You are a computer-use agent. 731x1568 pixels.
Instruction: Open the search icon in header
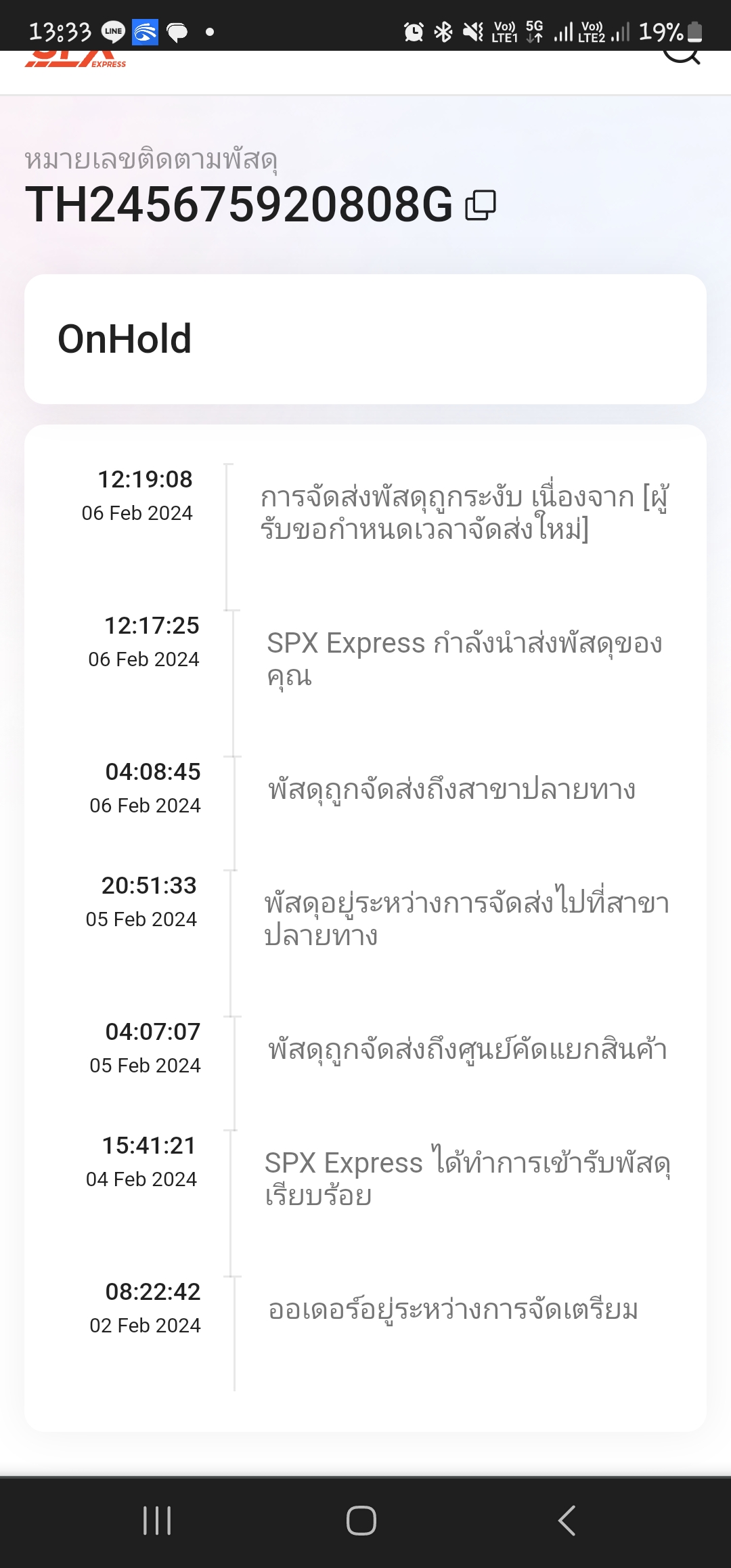coord(680,57)
